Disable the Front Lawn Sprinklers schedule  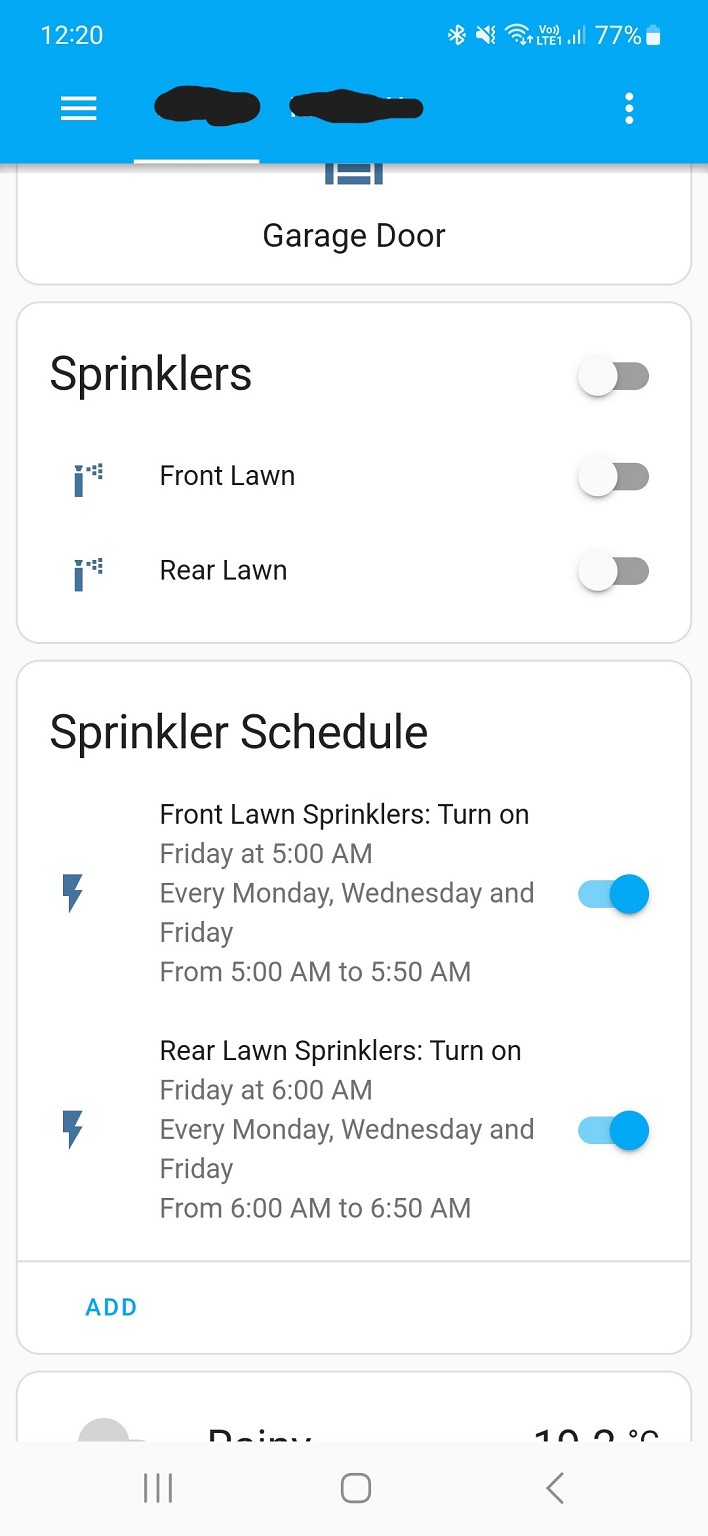click(x=613, y=894)
